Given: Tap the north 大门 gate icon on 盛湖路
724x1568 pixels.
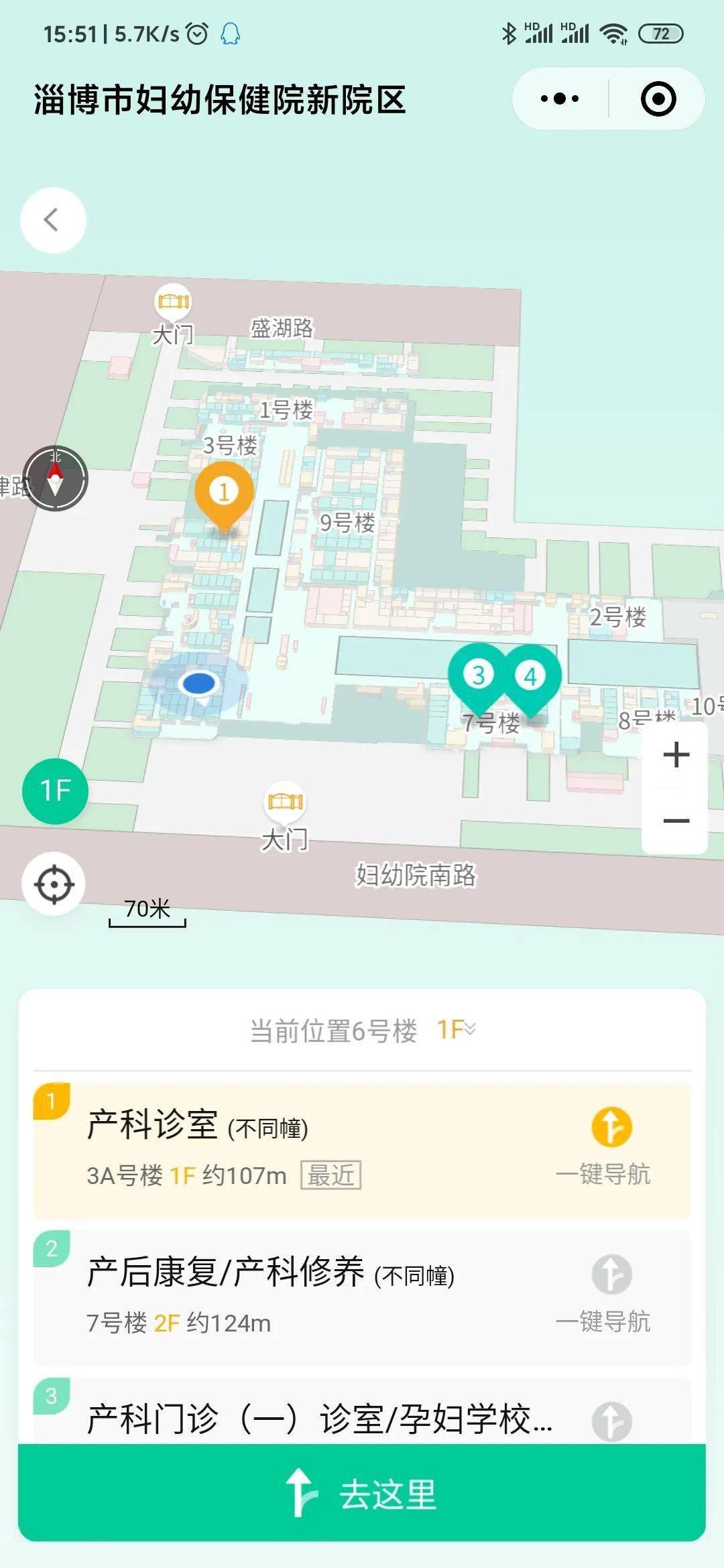Looking at the screenshot, I should click(172, 303).
